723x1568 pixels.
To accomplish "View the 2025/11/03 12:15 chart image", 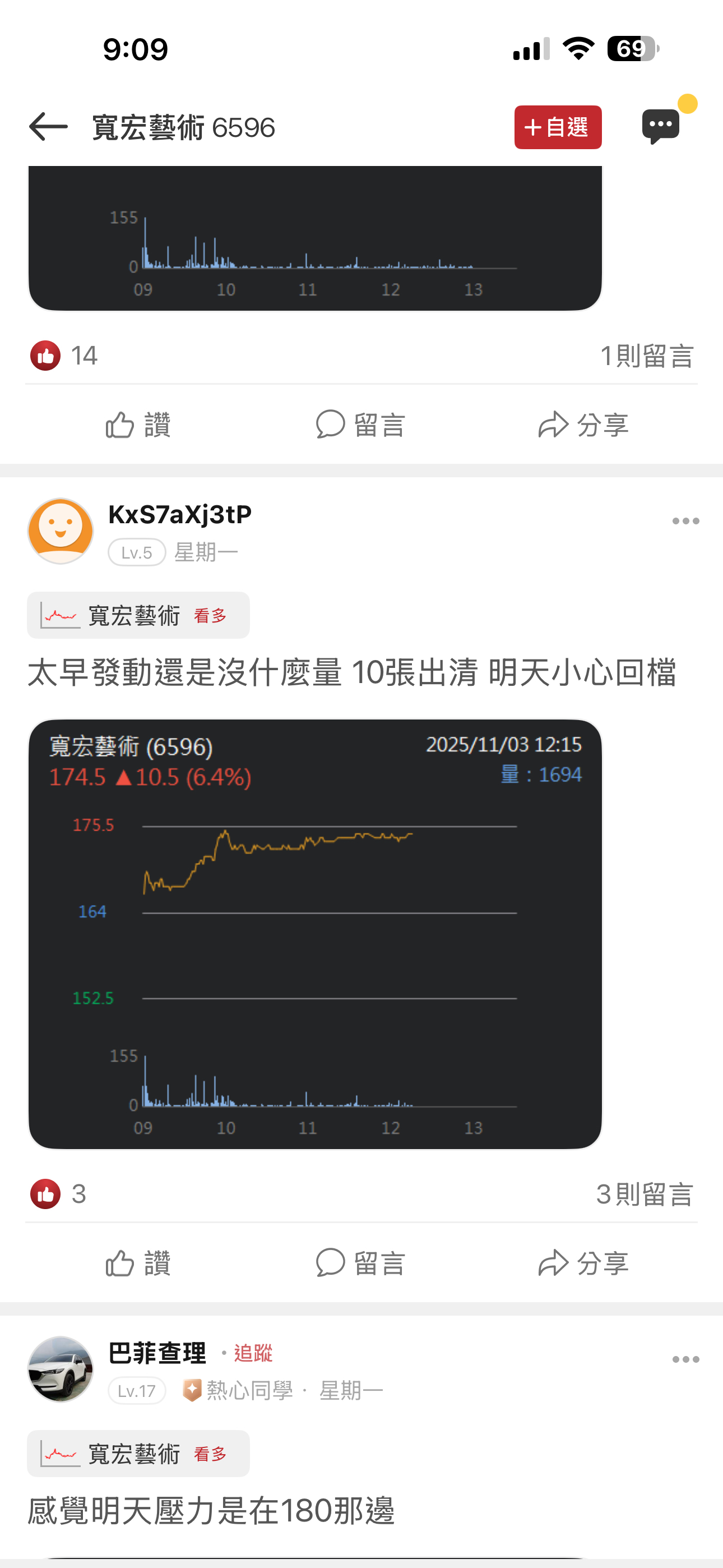I will [x=315, y=934].
